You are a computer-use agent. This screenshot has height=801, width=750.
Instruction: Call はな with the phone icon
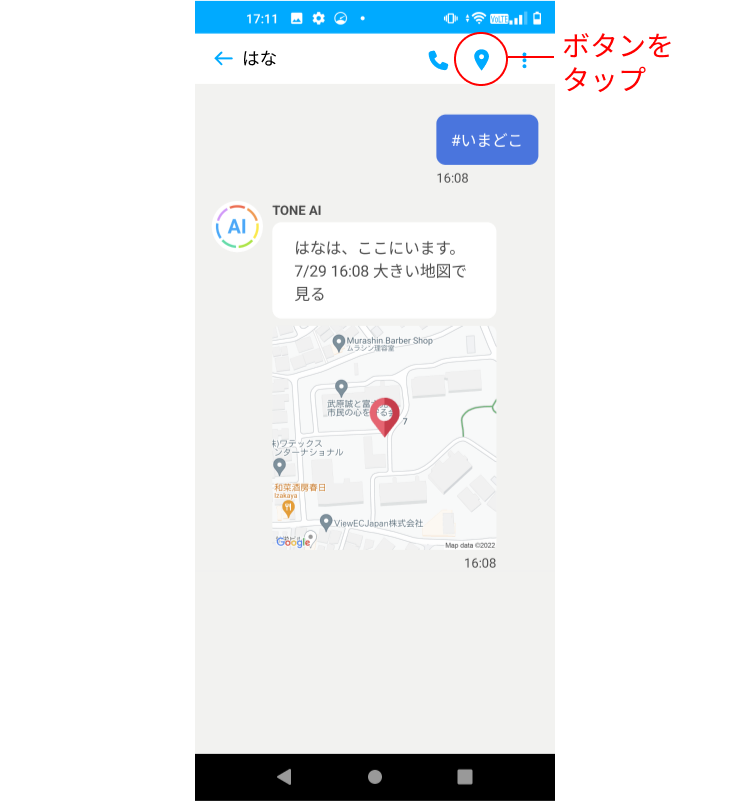tap(438, 60)
